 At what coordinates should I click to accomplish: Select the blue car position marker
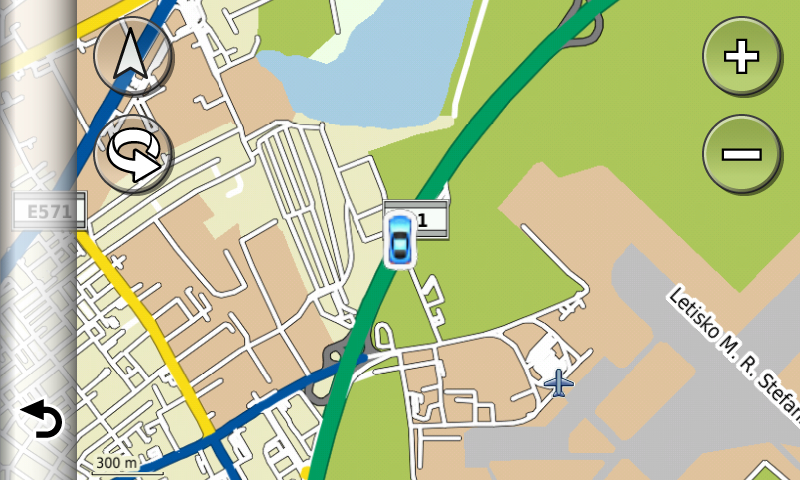[400, 241]
